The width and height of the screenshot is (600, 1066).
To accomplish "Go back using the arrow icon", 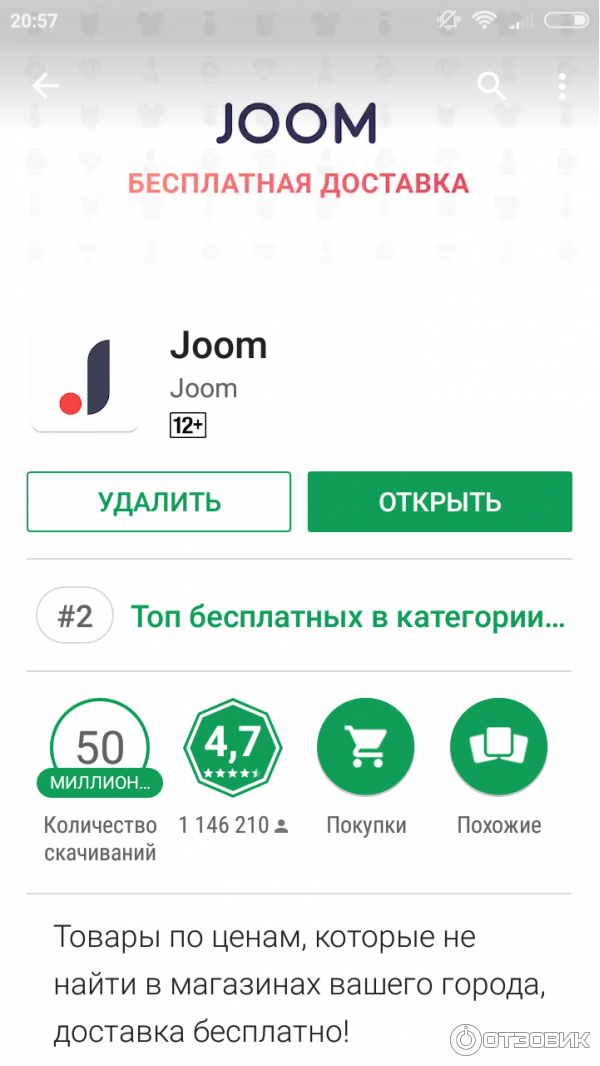I will [46, 86].
